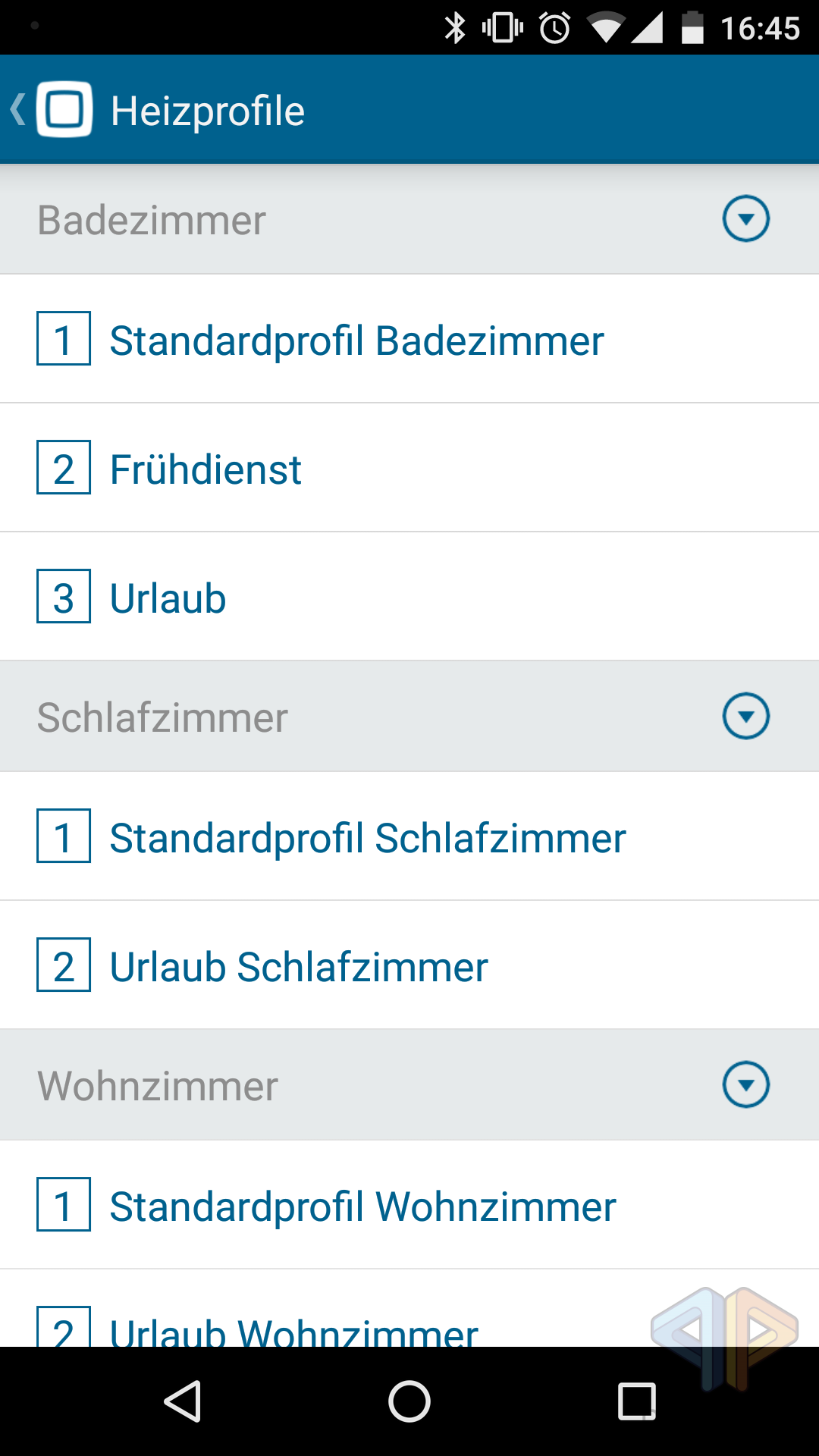Open Standardprofil Badezimmer
Viewport: 819px width, 1456px height.
(409, 339)
